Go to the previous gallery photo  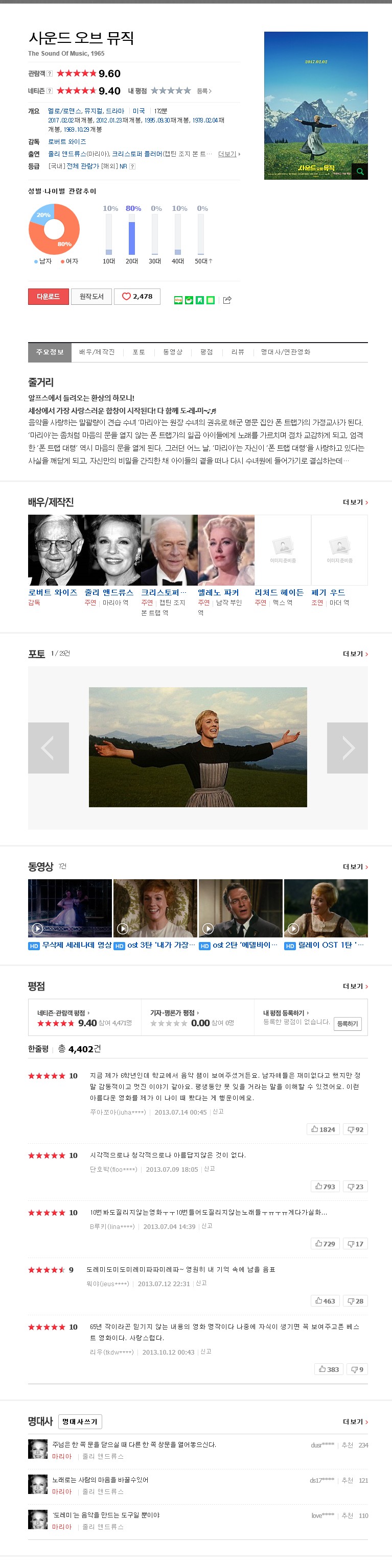click(x=48, y=747)
